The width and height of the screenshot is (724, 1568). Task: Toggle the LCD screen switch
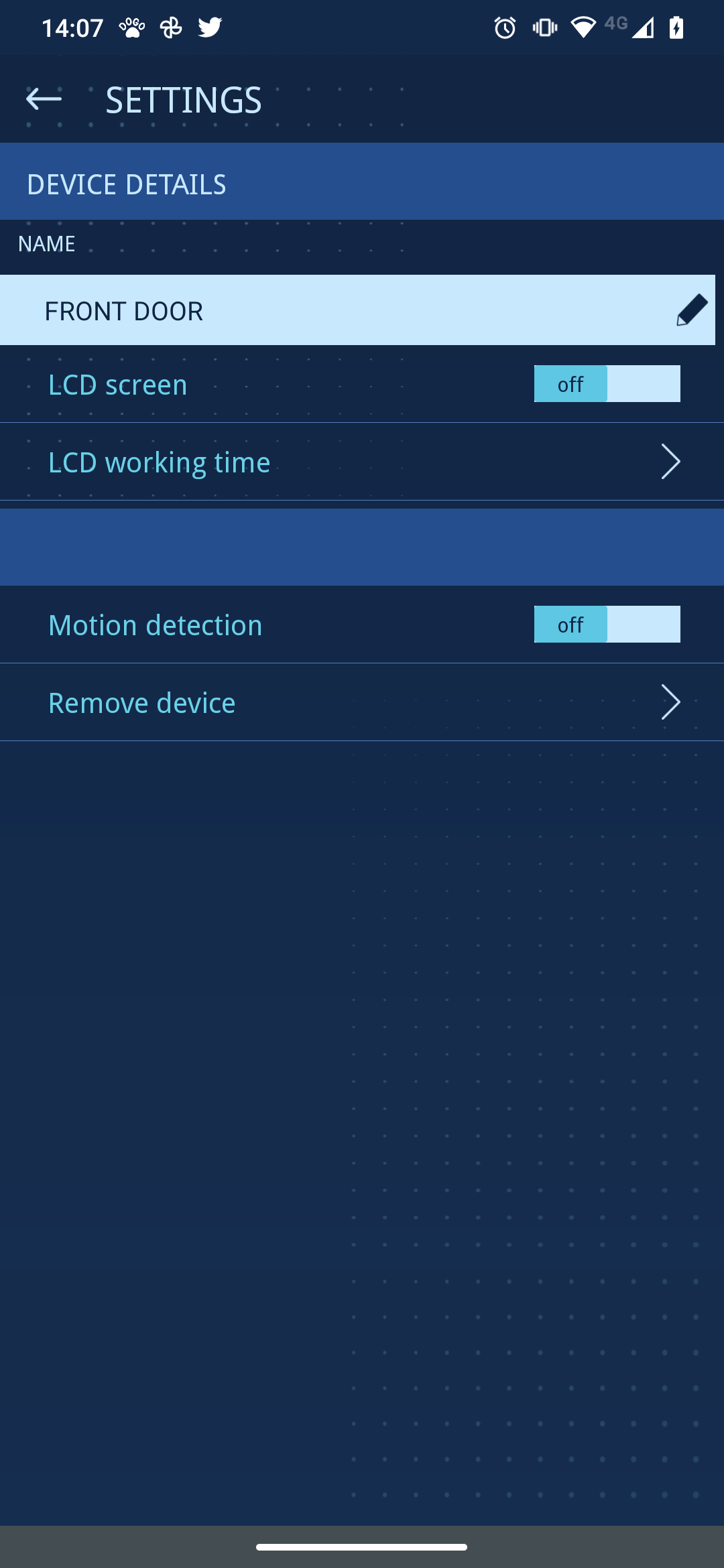pyautogui.click(x=607, y=384)
